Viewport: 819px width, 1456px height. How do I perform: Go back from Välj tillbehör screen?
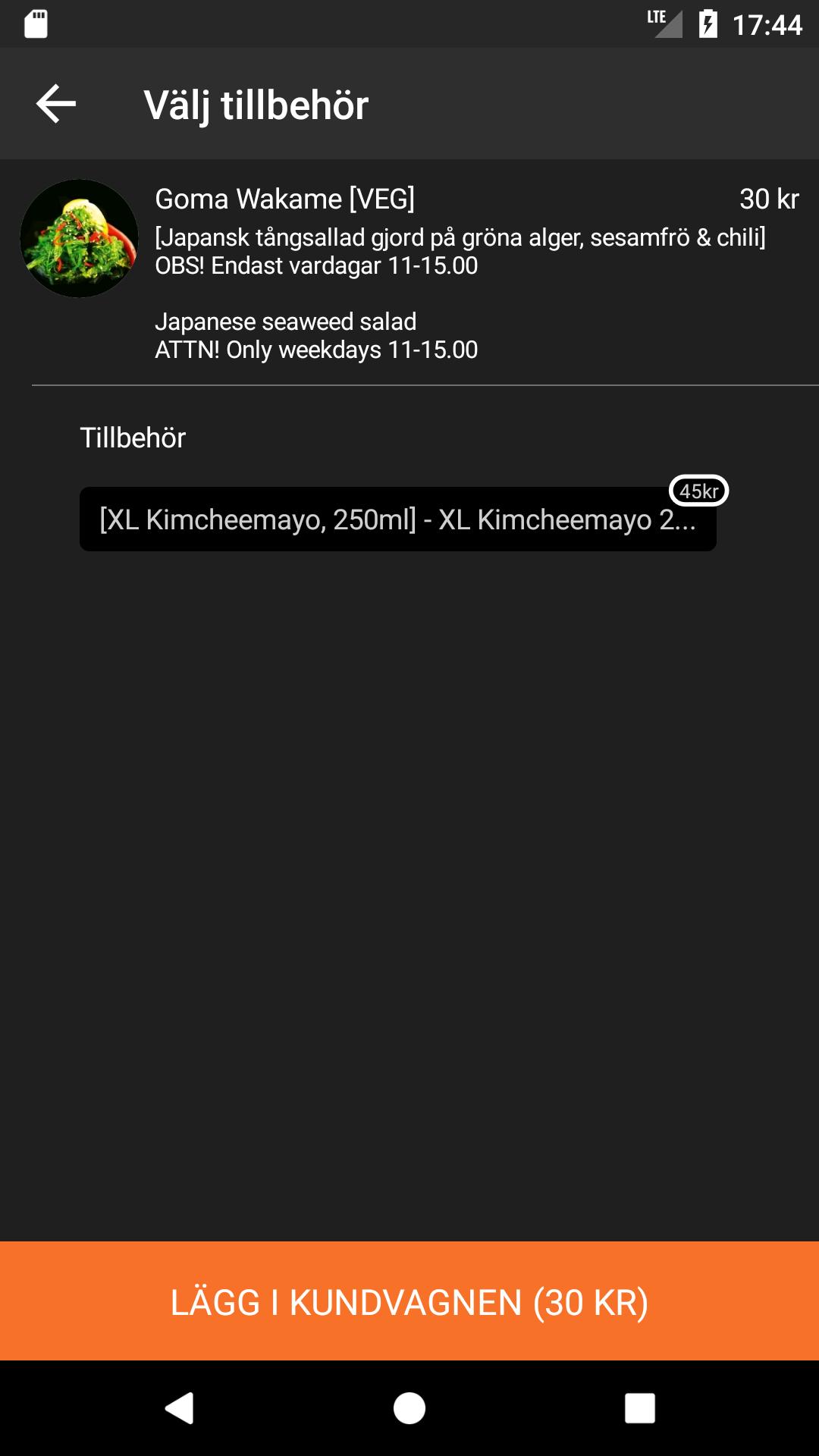coord(56,104)
